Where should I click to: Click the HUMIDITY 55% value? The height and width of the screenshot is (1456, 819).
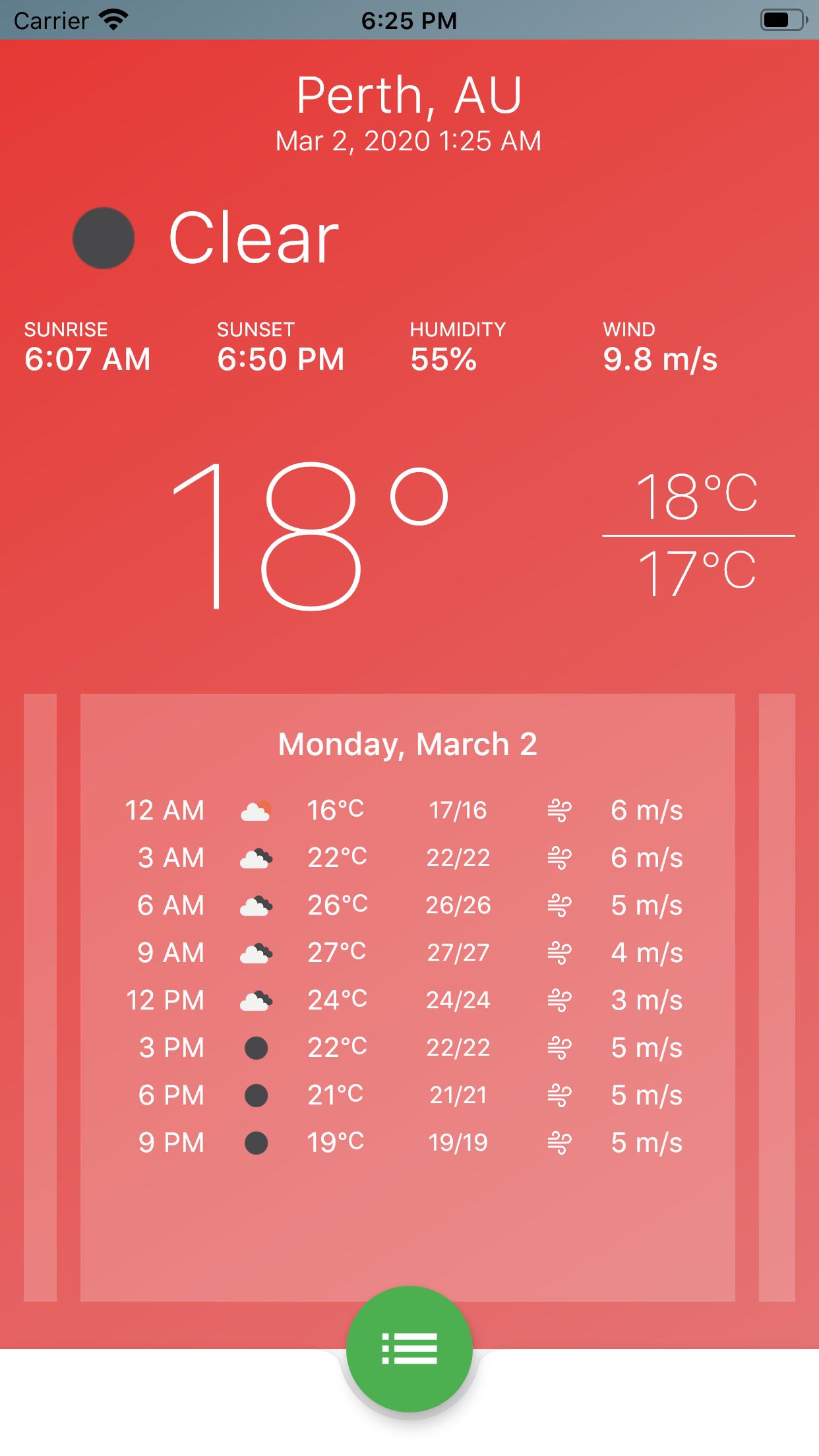[442, 359]
